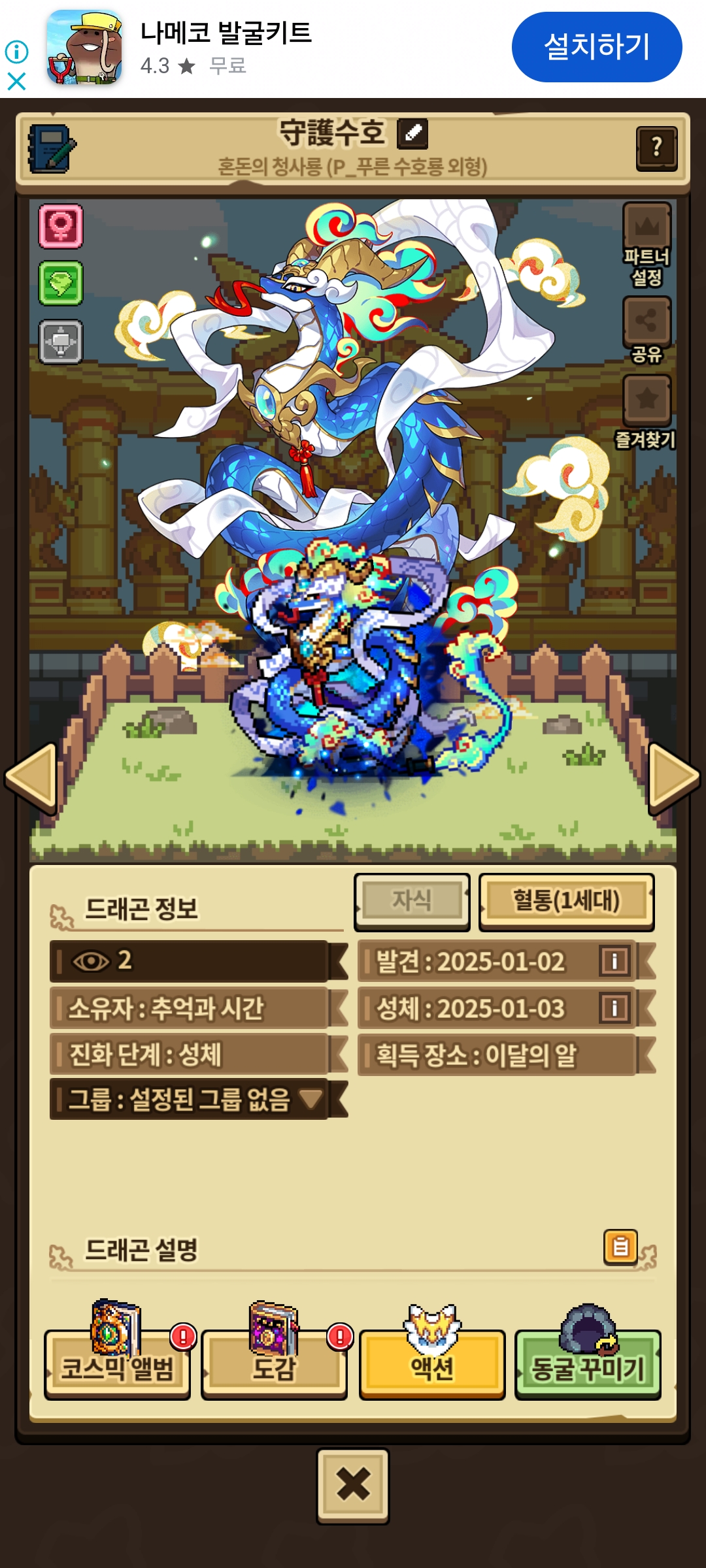Open 파트너 설정 partner settings

pos(647,244)
